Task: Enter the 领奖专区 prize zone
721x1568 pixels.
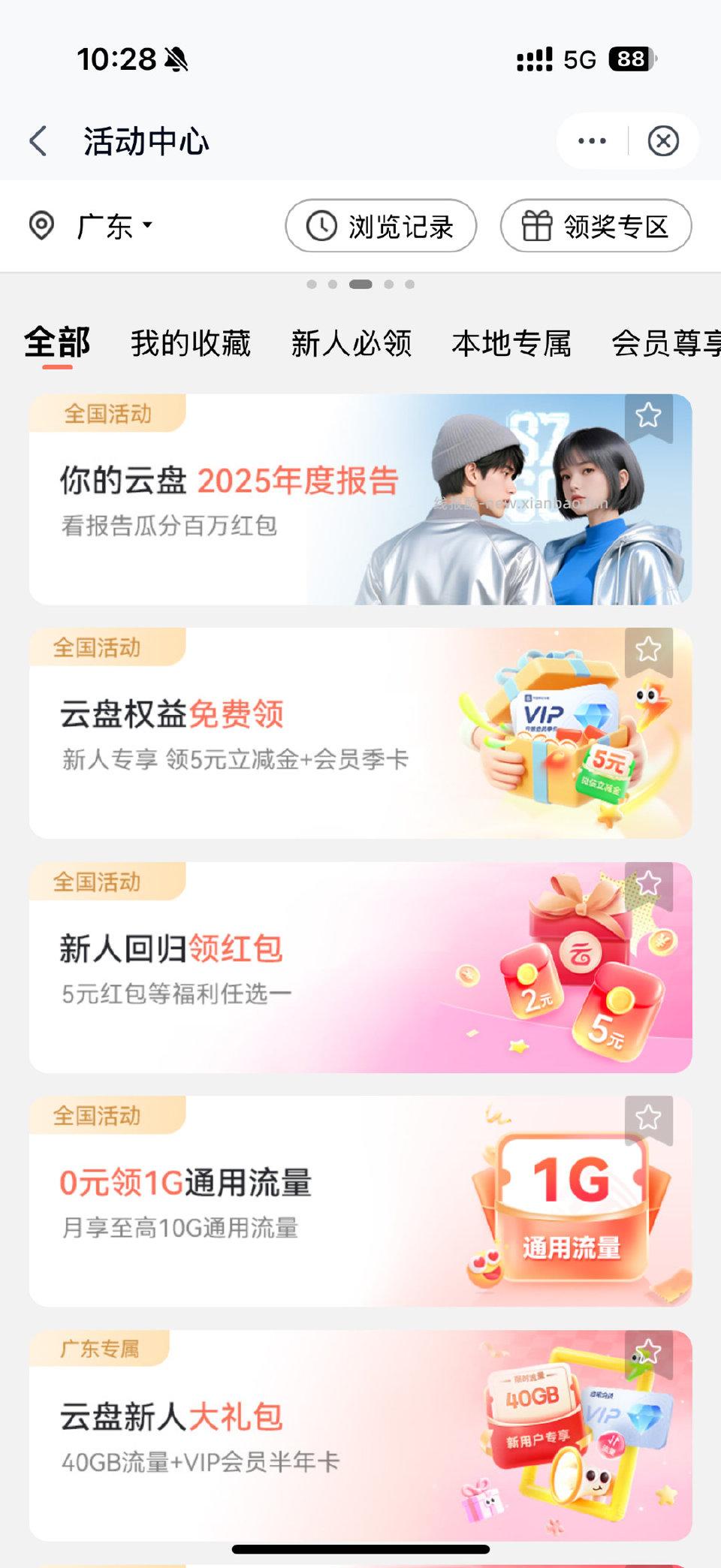Action: point(597,225)
